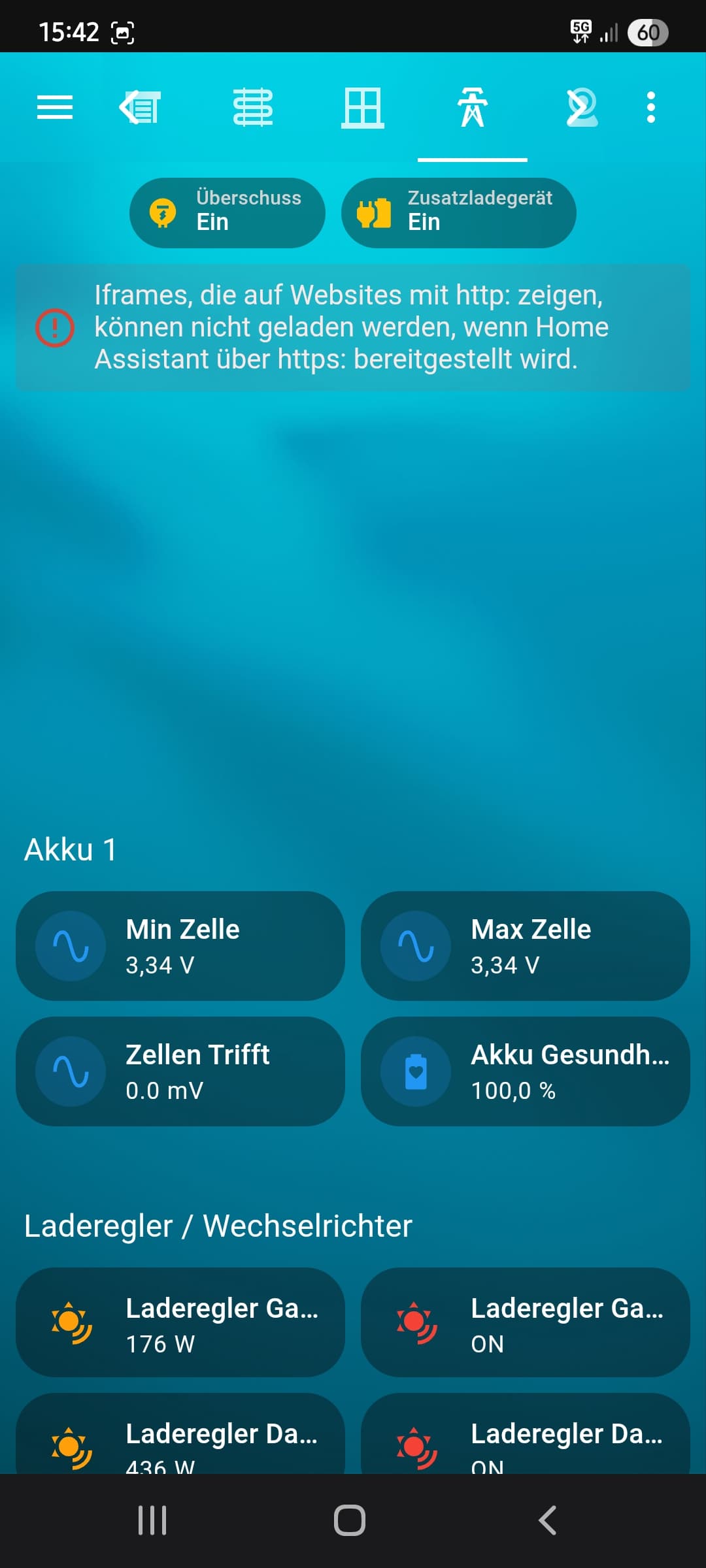Open the Laderegler Ga... 176 W card
Screen dimensions: 706x1568
pos(180,1322)
